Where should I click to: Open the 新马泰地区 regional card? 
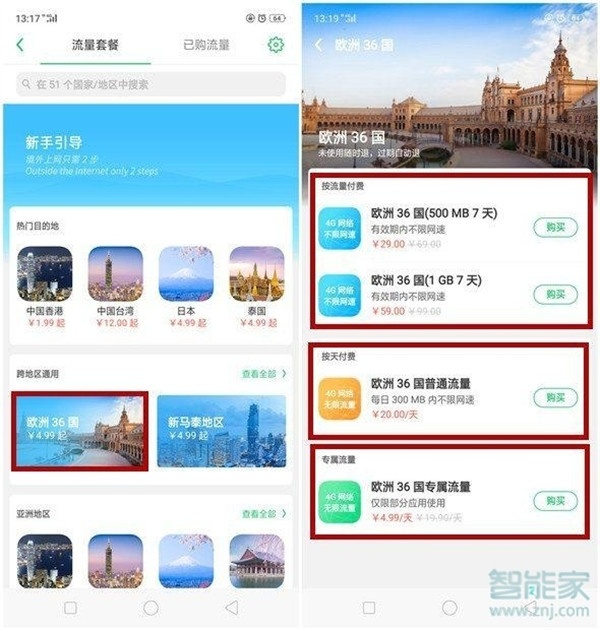(x=221, y=431)
